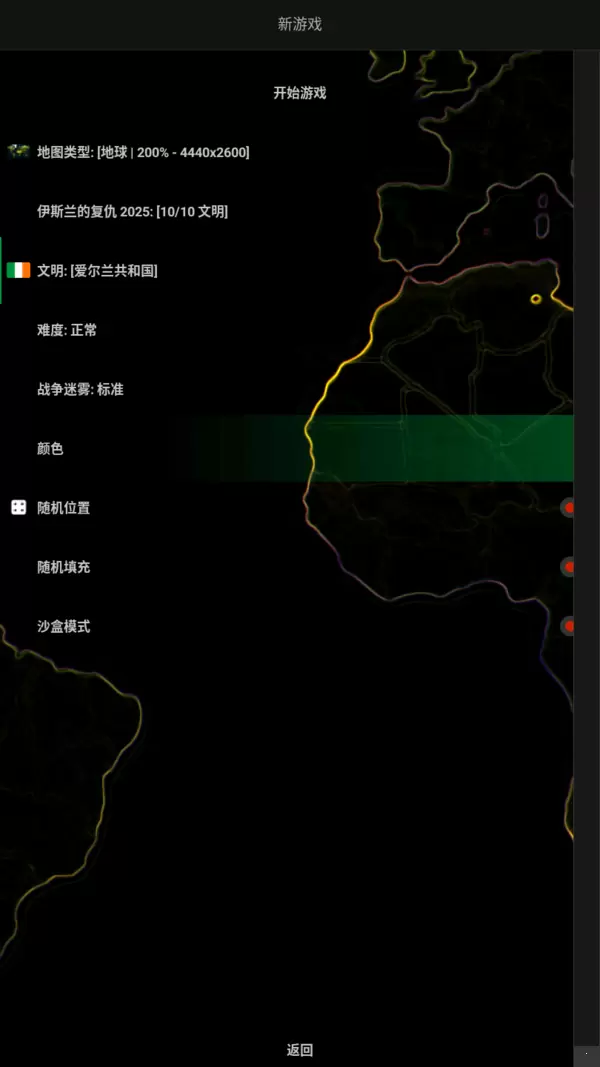Screen dimensions: 600x1067
Task: Open the 颜色 color option
Action: [50, 449]
